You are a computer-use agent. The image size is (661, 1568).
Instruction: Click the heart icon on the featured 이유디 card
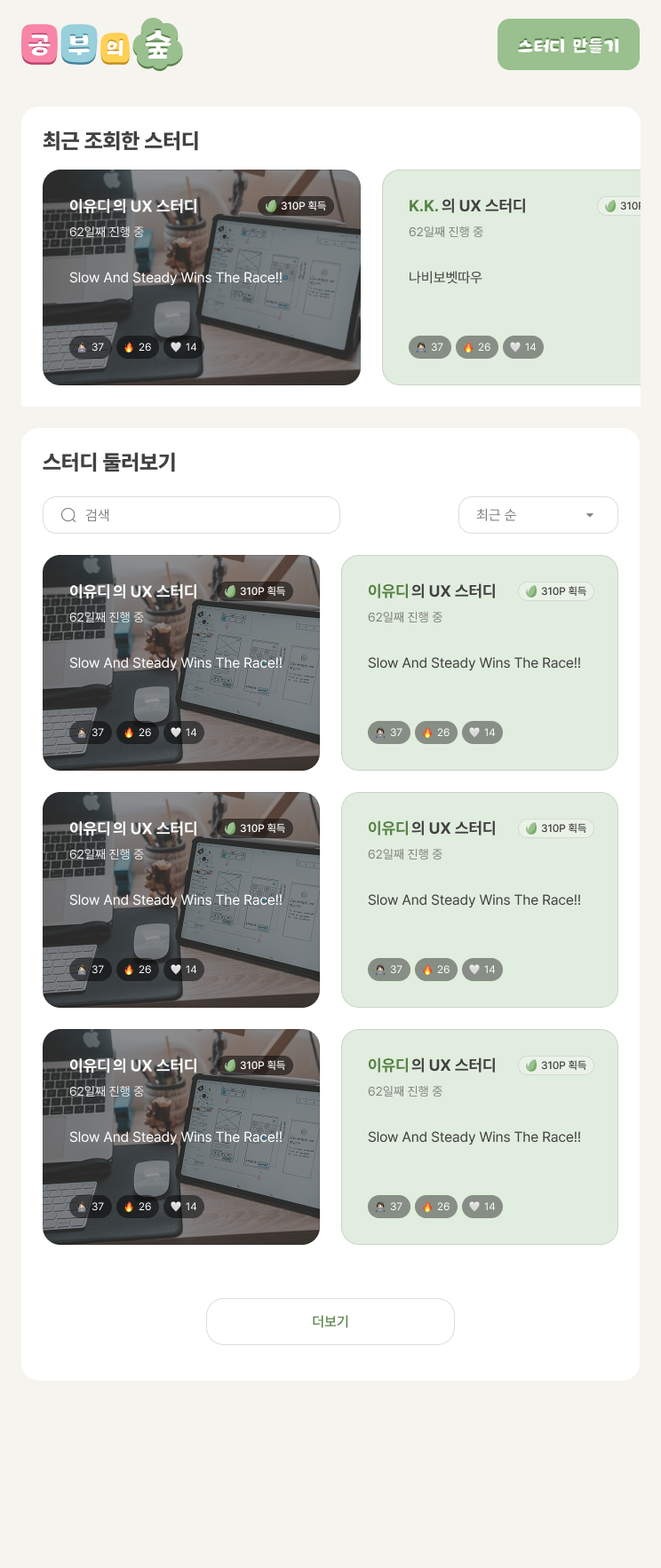[174, 347]
